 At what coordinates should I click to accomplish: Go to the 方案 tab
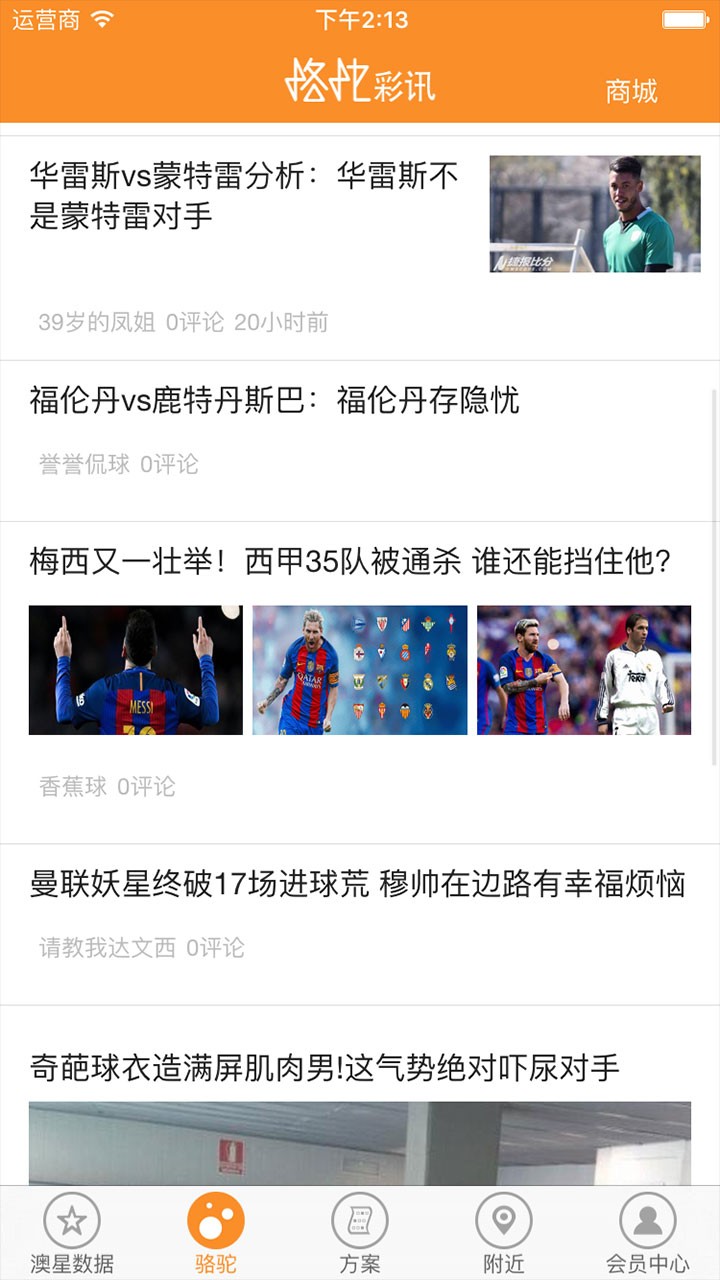tap(360, 1234)
